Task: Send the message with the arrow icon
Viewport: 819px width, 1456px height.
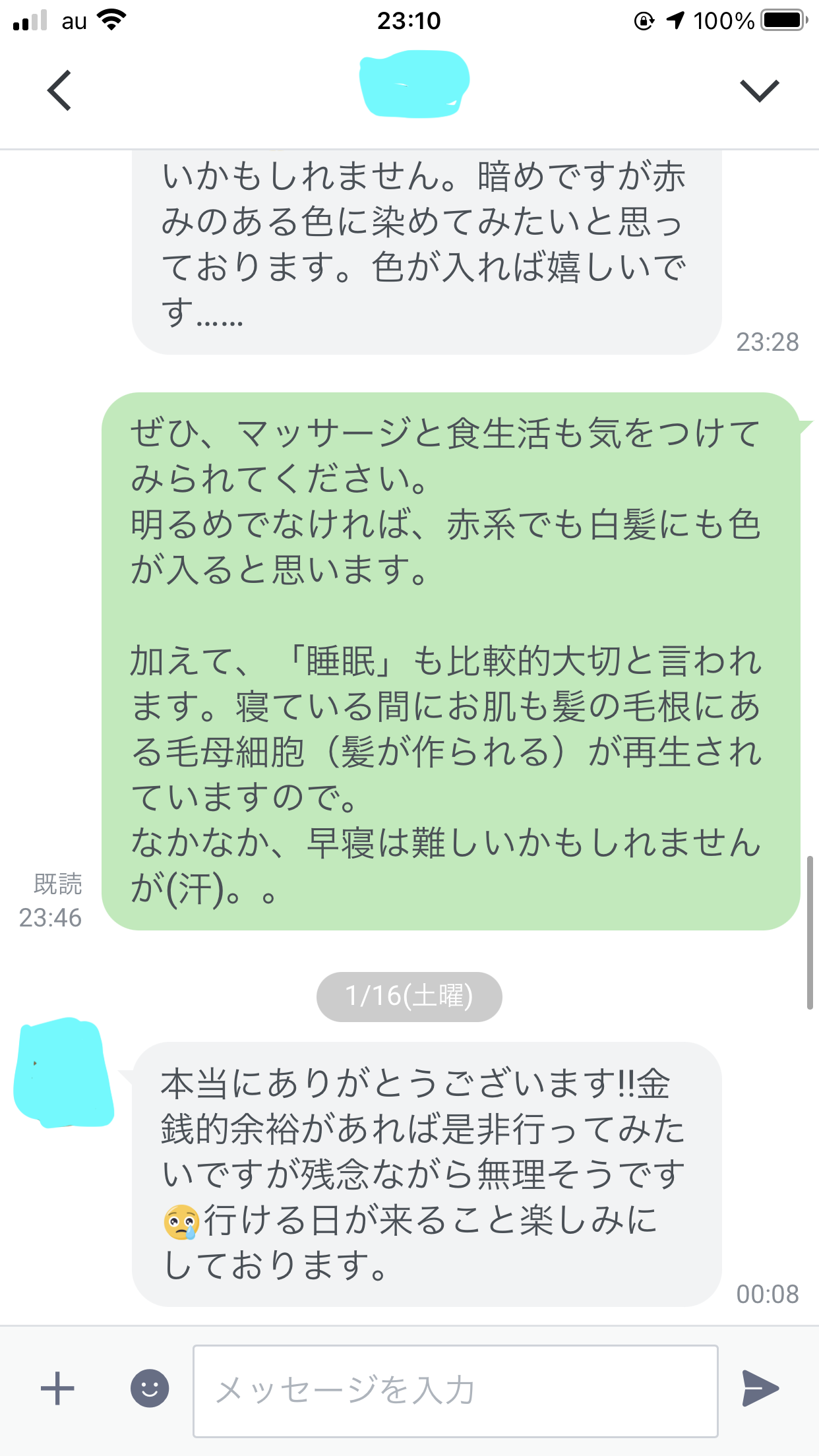Action: tap(760, 1389)
